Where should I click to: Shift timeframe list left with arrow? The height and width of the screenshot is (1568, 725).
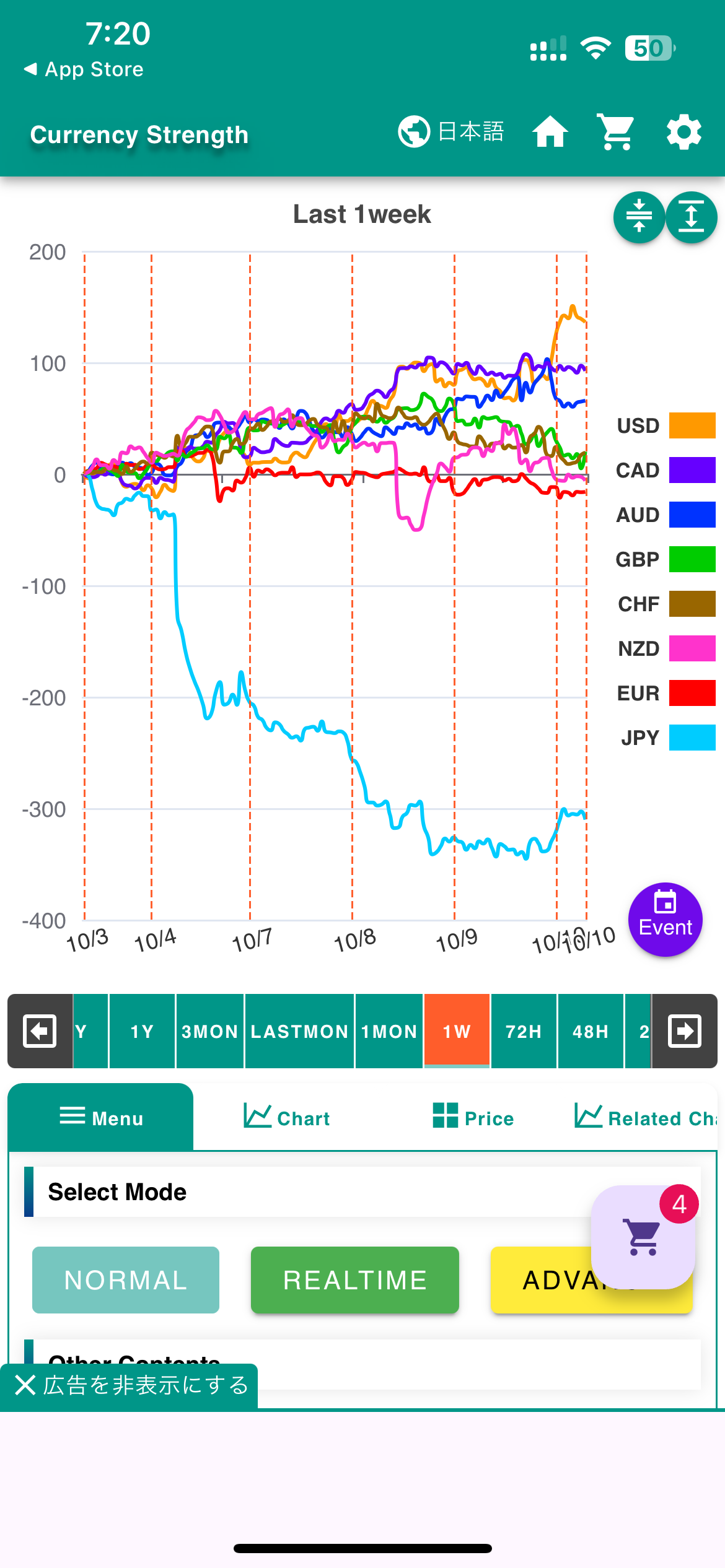tap(40, 1031)
